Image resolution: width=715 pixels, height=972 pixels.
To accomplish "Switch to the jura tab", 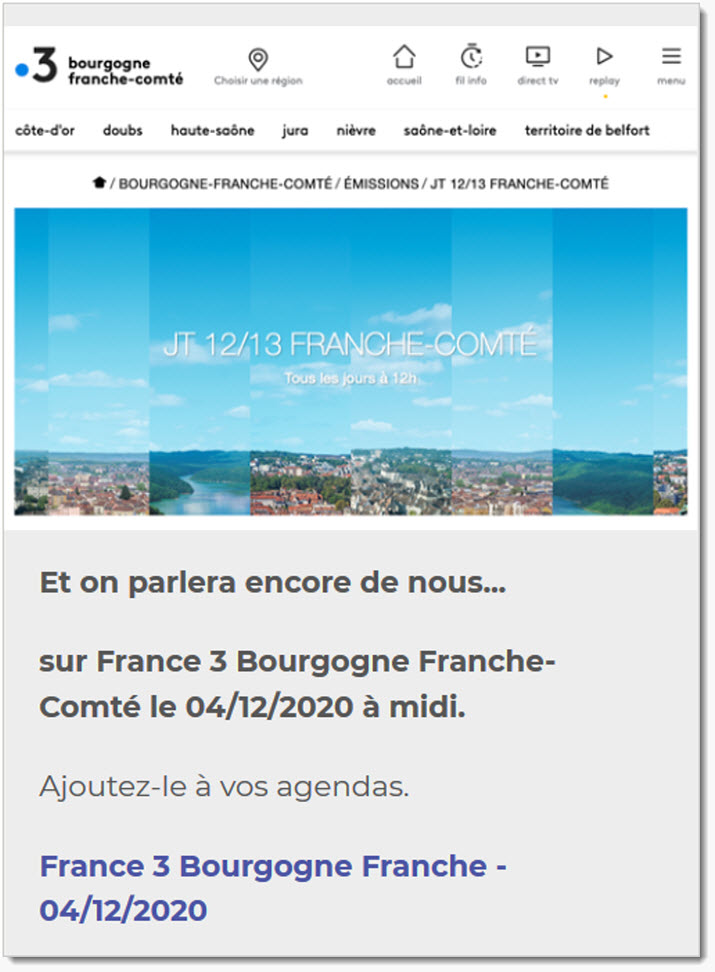I will click(x=295, y=130).
